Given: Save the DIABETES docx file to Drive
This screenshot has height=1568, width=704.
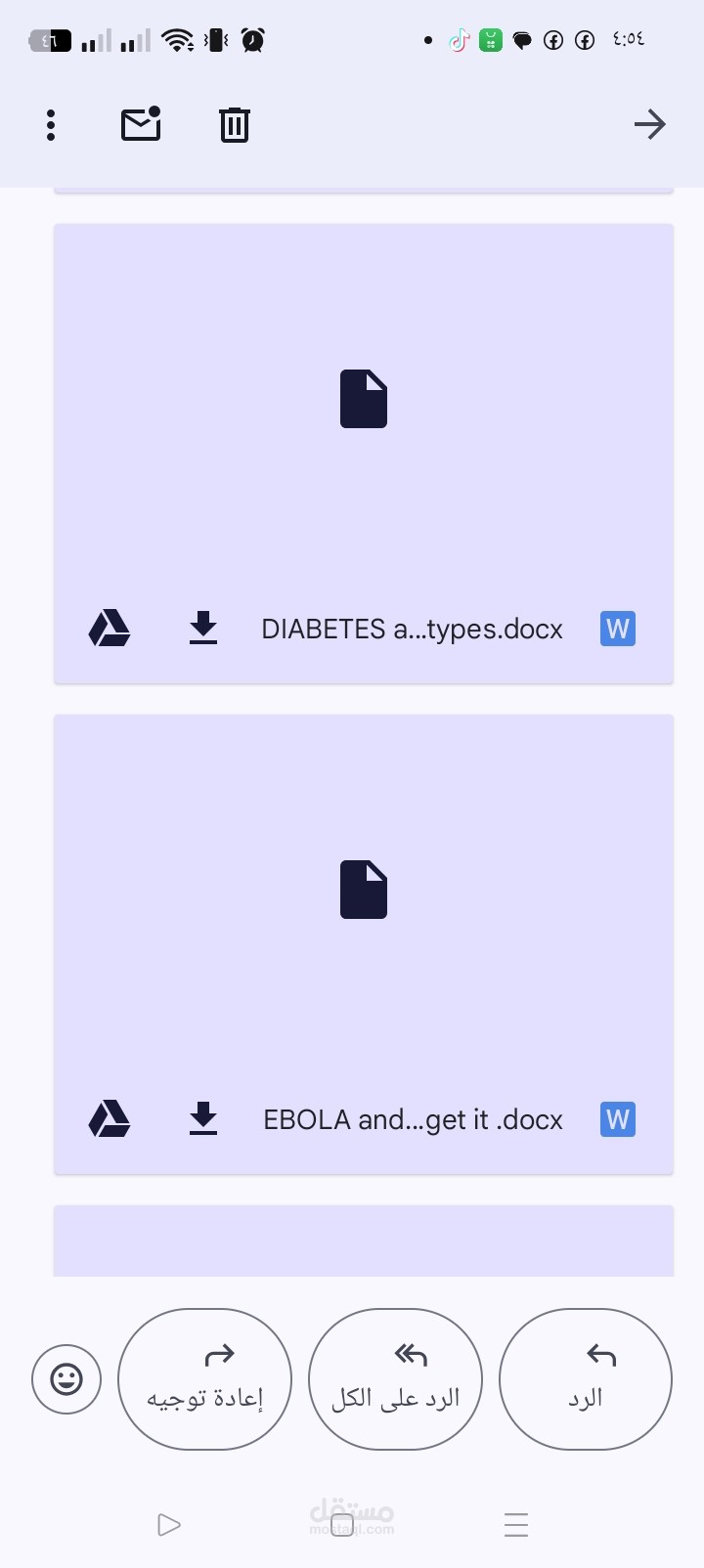Looking at the screenshot, I should pos(110,629).
